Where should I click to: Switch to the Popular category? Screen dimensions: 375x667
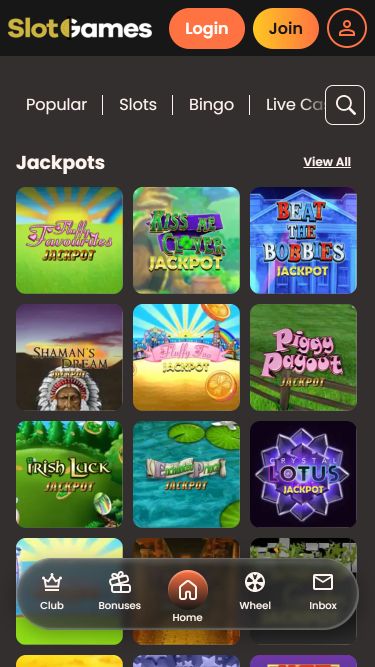pyautogui.click(x=57, y=105)
